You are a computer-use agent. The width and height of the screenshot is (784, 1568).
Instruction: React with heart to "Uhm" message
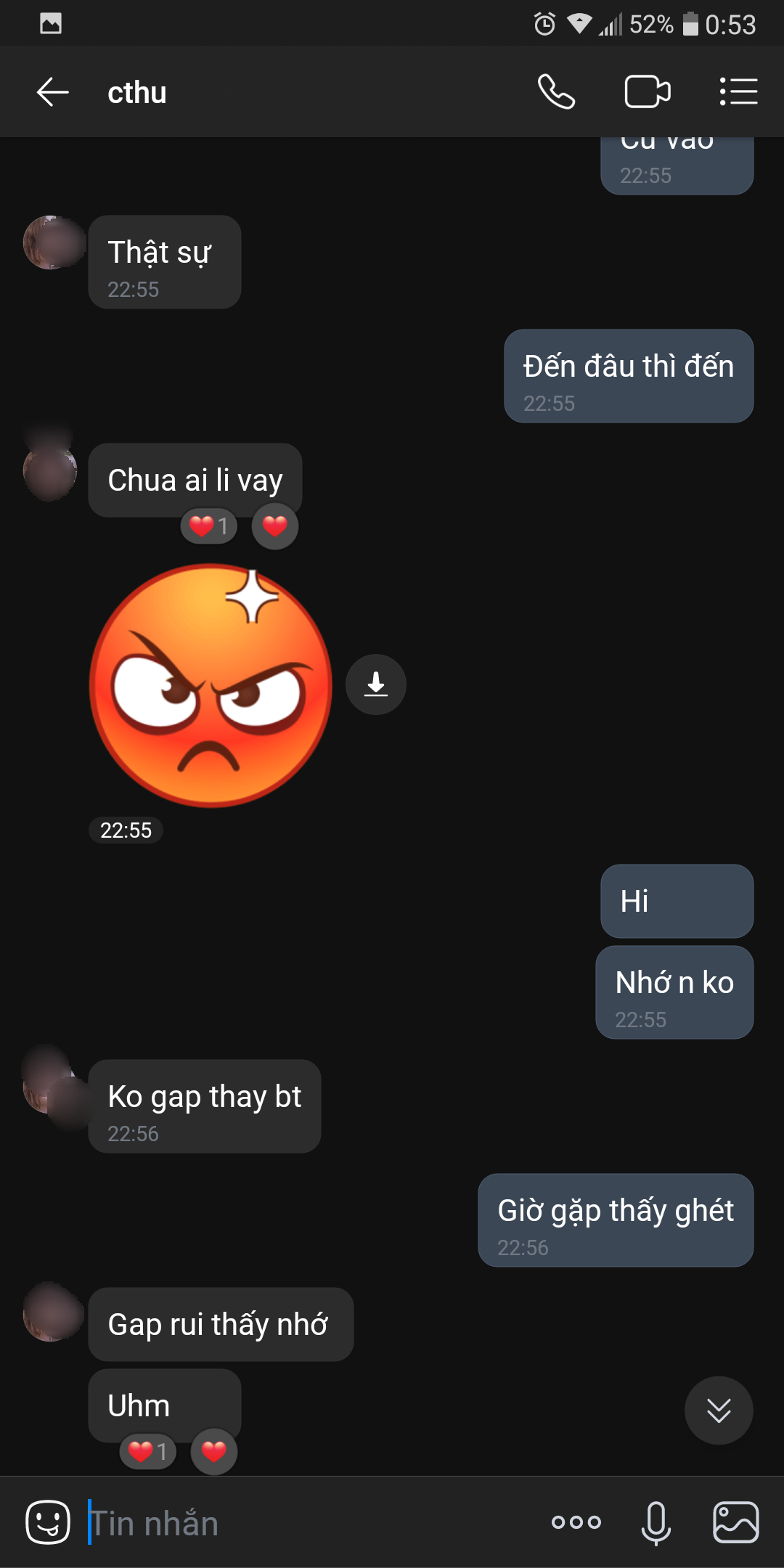[x=213, y=1451]
